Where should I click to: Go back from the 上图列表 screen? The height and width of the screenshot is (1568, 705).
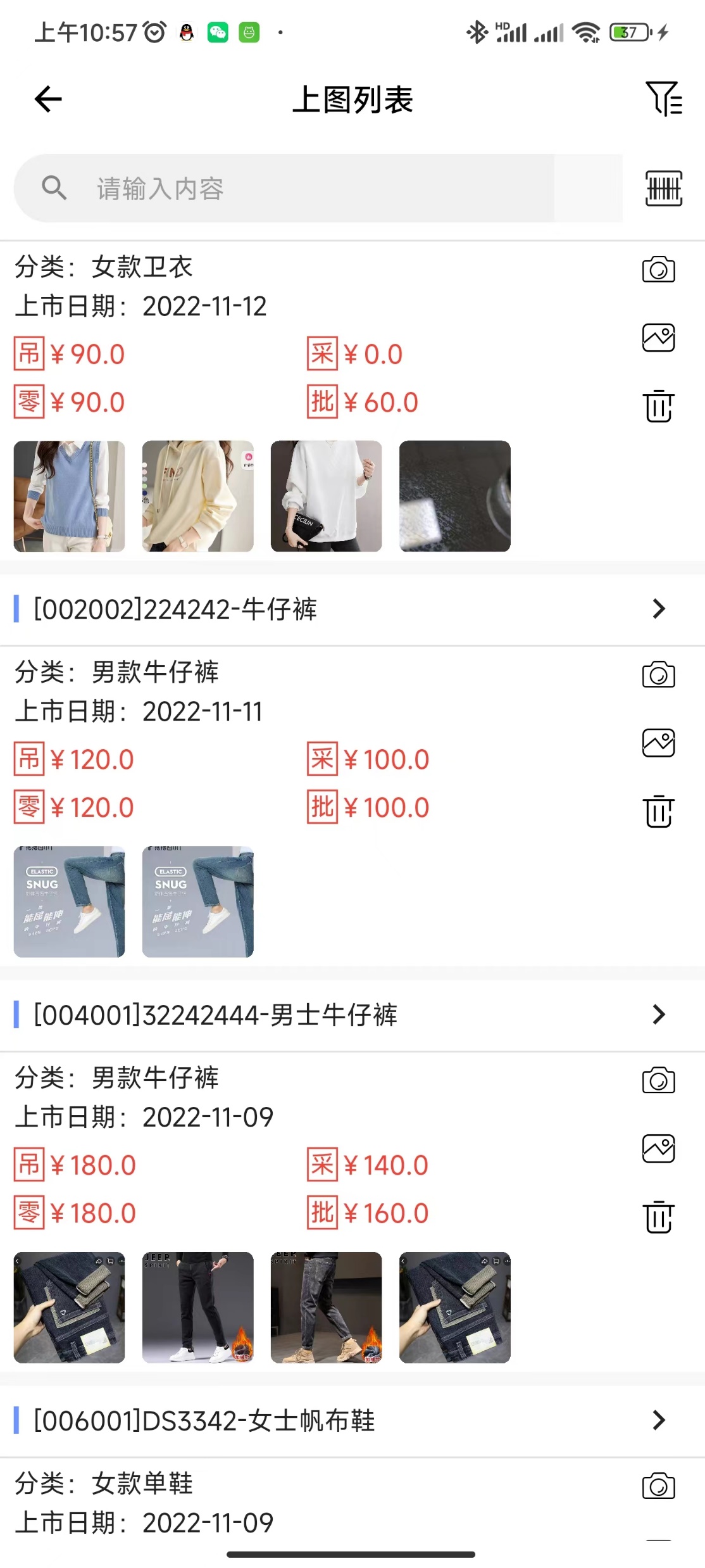coord(48,99)
